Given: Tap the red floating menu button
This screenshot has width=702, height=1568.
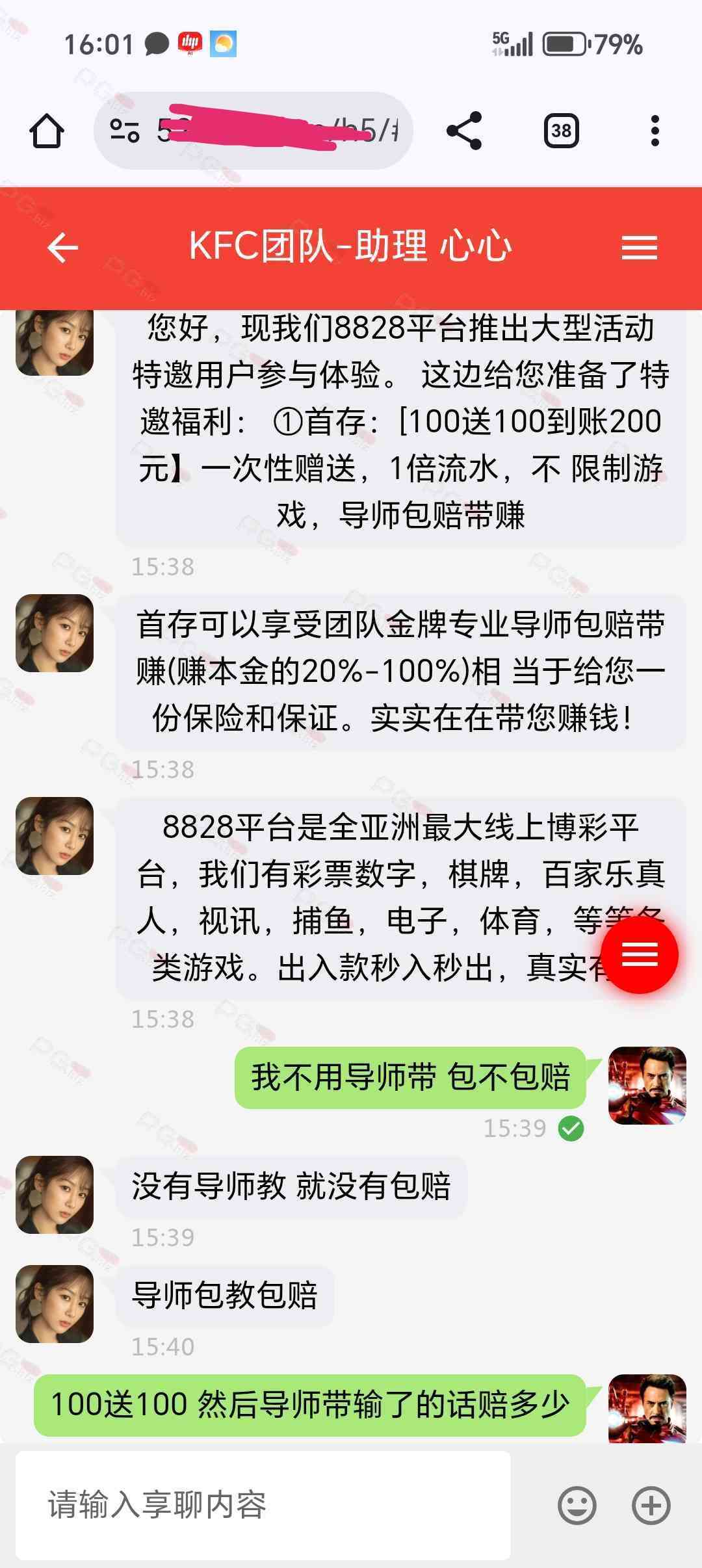Looking at the screenshot, I should point(640,955).
